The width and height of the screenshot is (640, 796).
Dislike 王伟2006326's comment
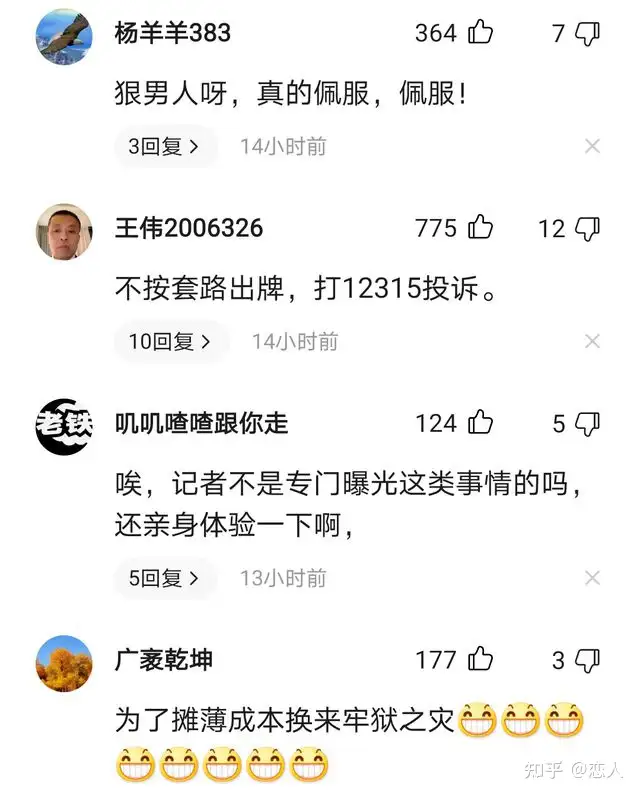588,229
